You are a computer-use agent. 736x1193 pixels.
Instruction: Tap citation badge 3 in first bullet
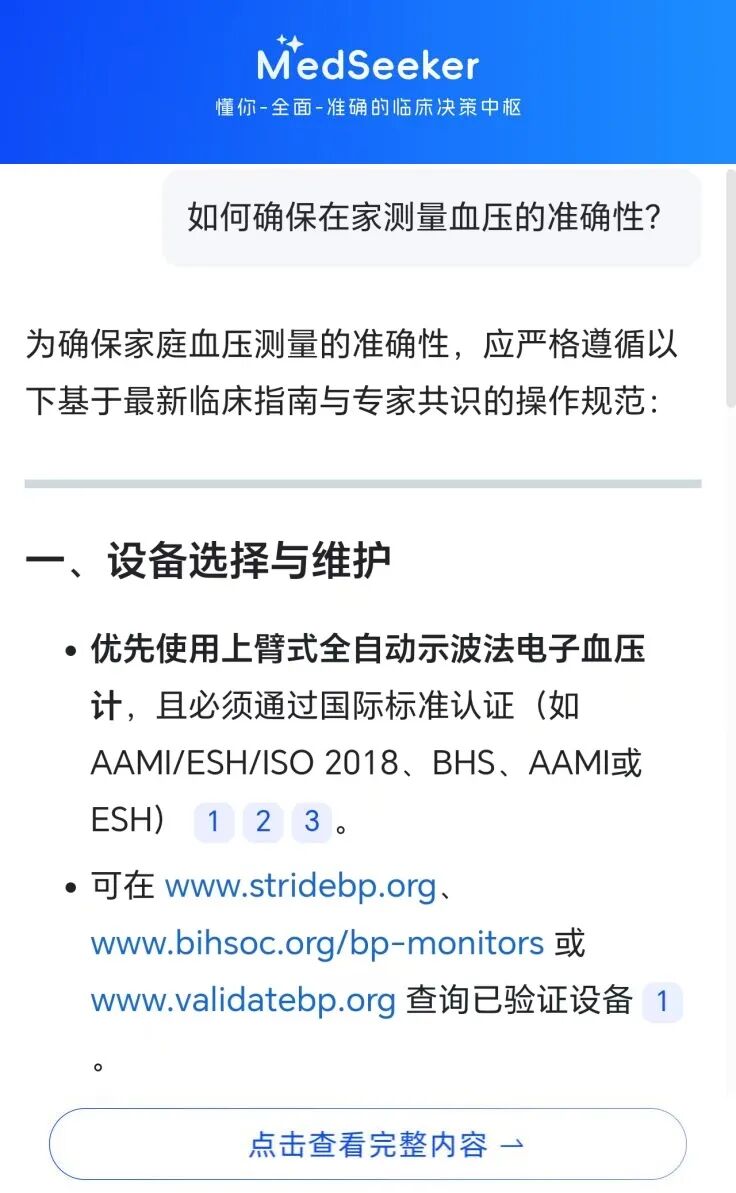[x=311, y=821]
